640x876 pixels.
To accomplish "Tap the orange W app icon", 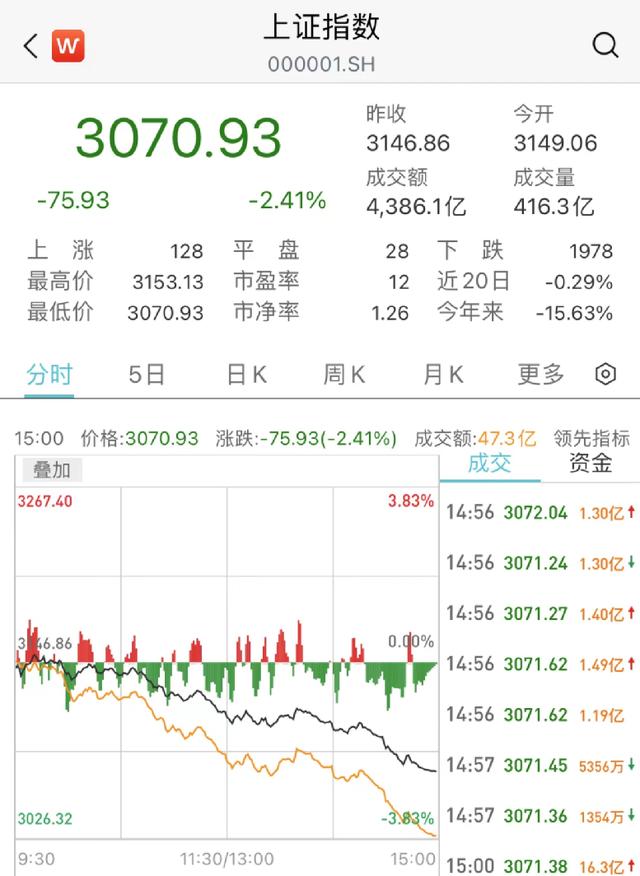I will (68, 46).
